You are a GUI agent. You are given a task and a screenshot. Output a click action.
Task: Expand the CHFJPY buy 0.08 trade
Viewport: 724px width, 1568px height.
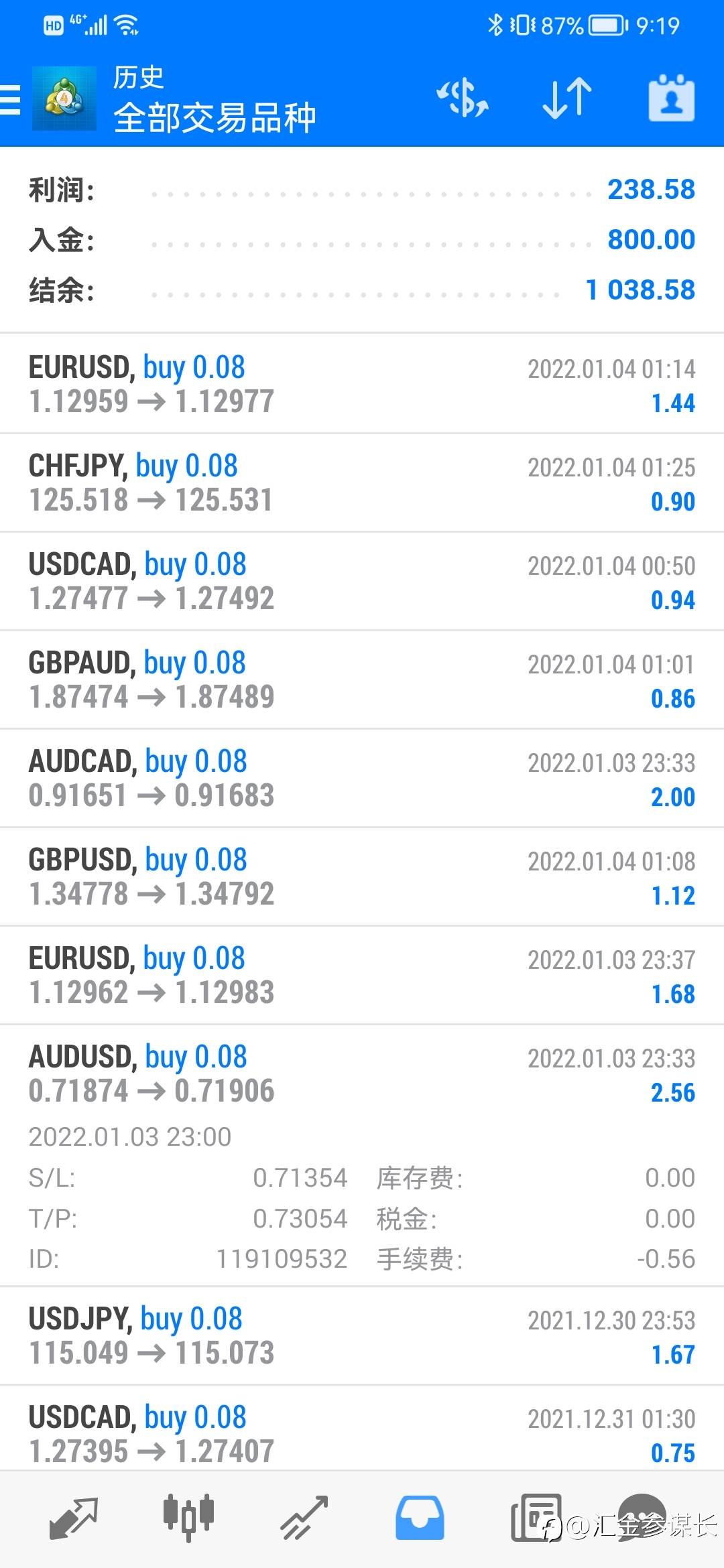coord(362,482)
